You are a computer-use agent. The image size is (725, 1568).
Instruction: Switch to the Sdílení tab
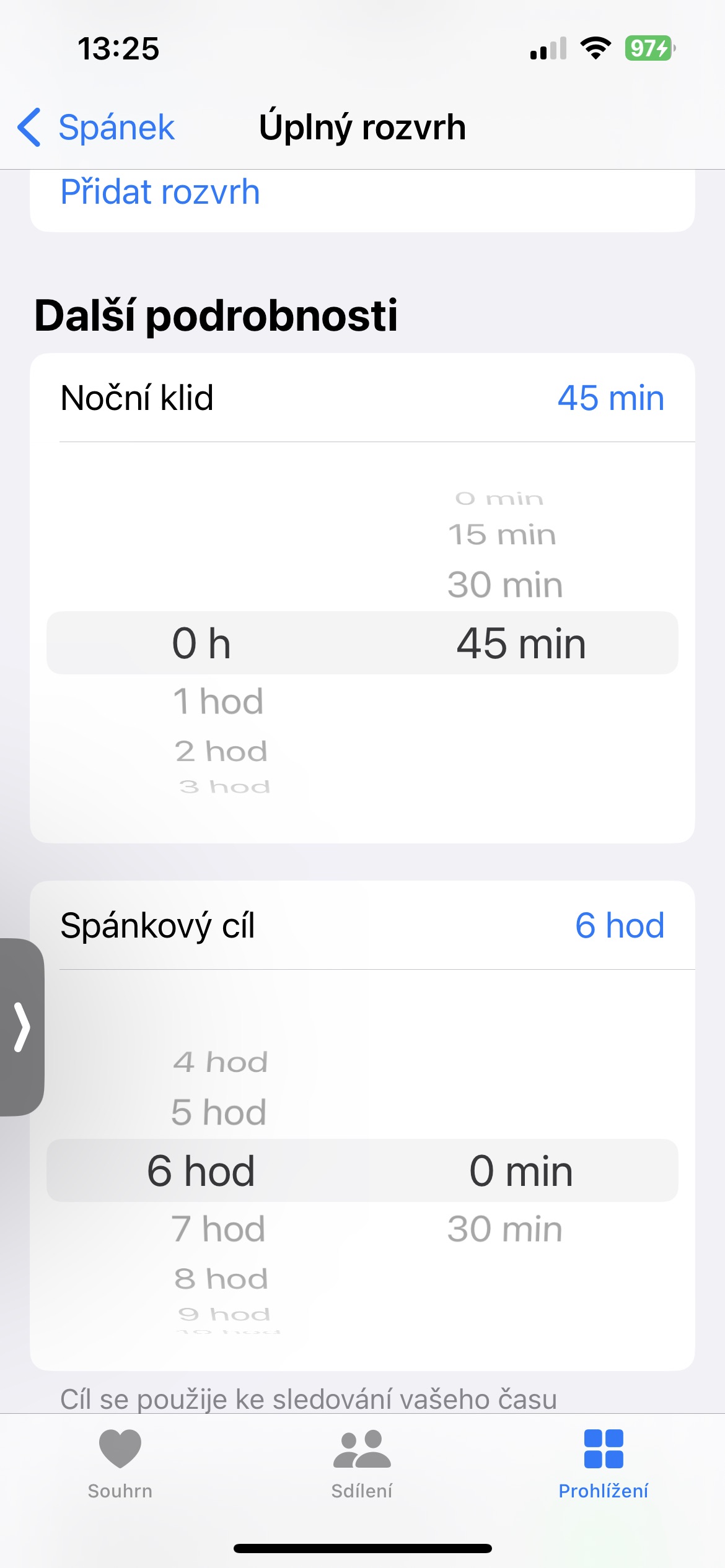coord(362,1464)
